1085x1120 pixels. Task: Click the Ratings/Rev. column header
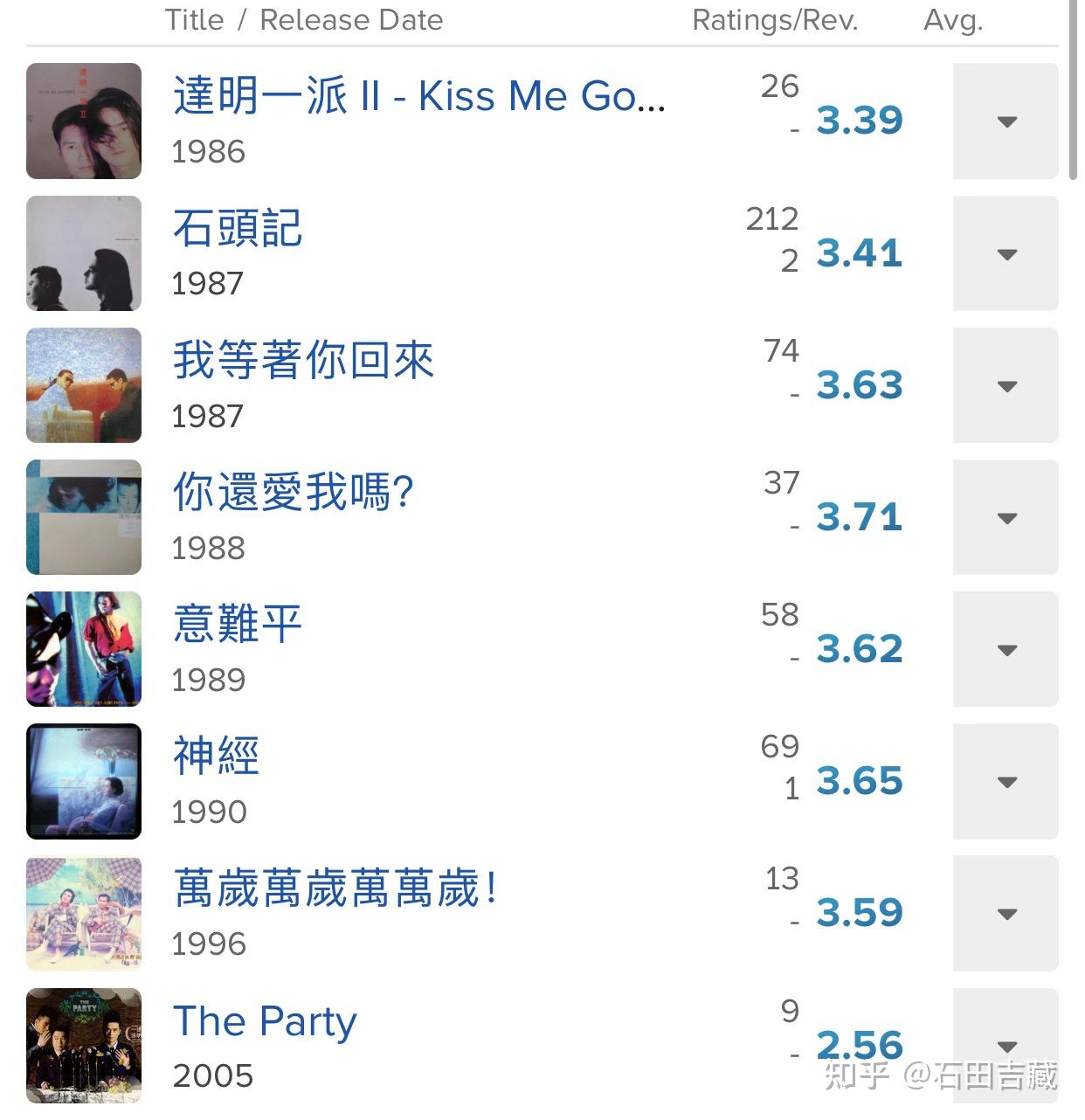point(776,19)
